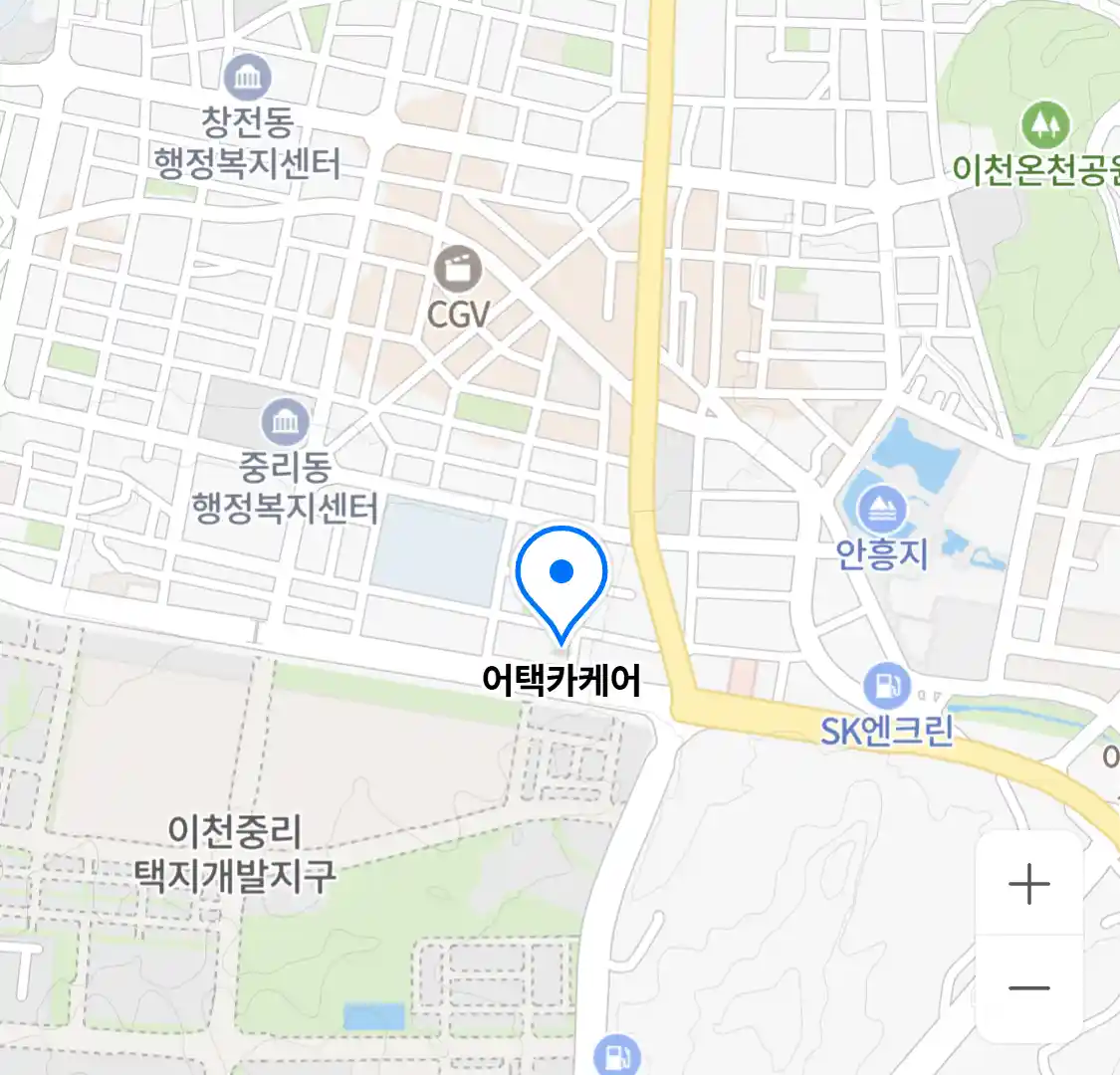Viewport: 1120px width, 1075px height.
Task: Tap the 어택카케어 location pin
Action: click(x=561, y=577)
